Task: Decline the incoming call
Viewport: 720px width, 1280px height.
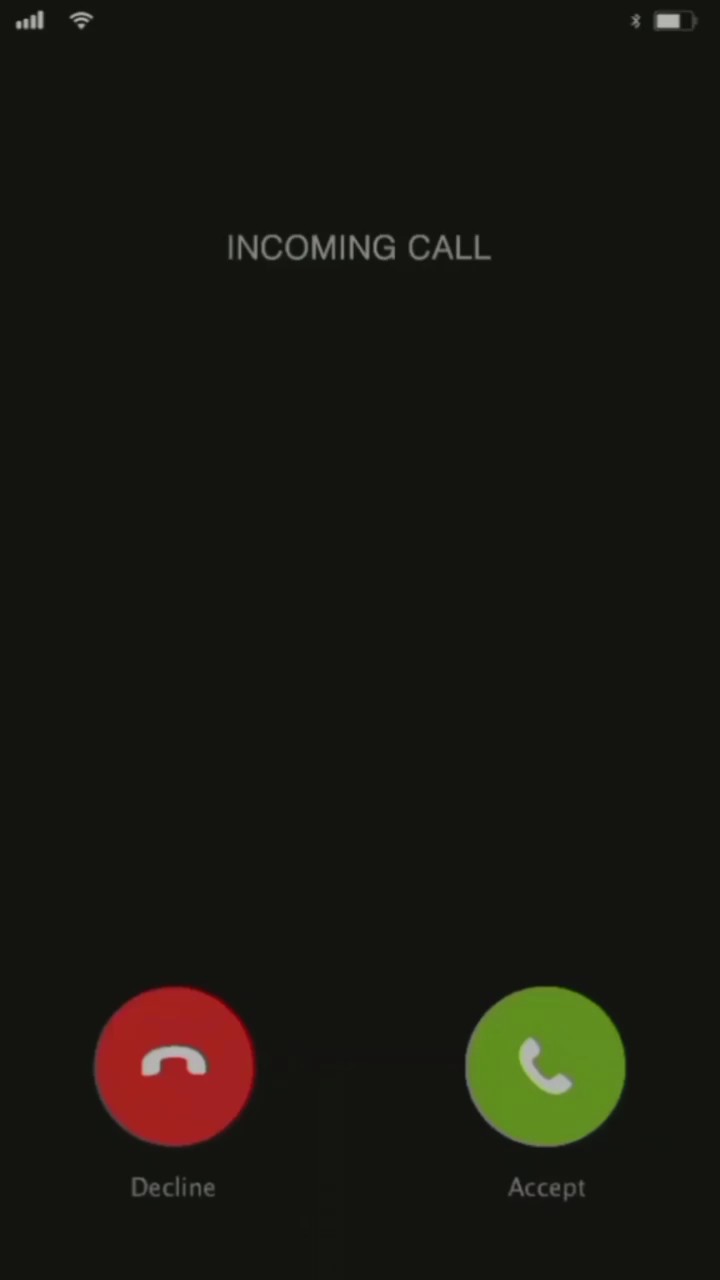Action: coord(174,1066)
